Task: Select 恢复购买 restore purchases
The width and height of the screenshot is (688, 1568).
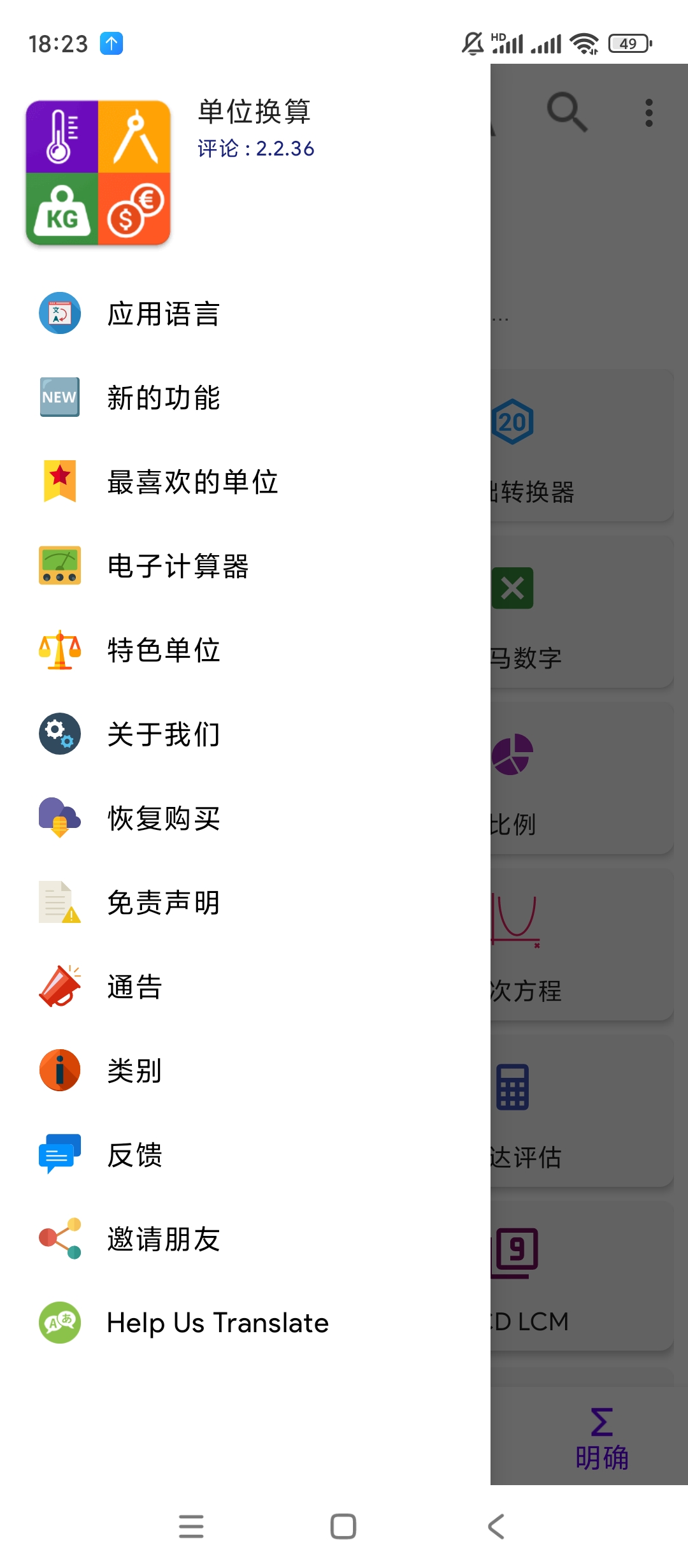Action: coord(164,819)
